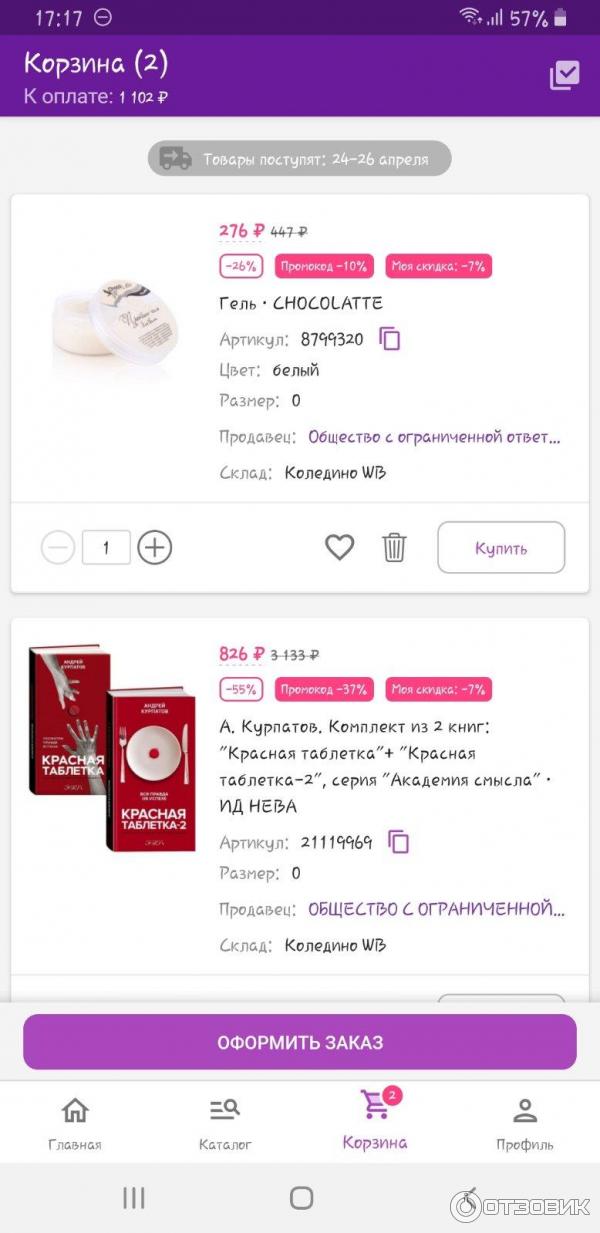This screenshot has height=1233, width=600.
Task: Delete the CHOCOLATTE gel from the cart
Action: click(x=394, y=547)
